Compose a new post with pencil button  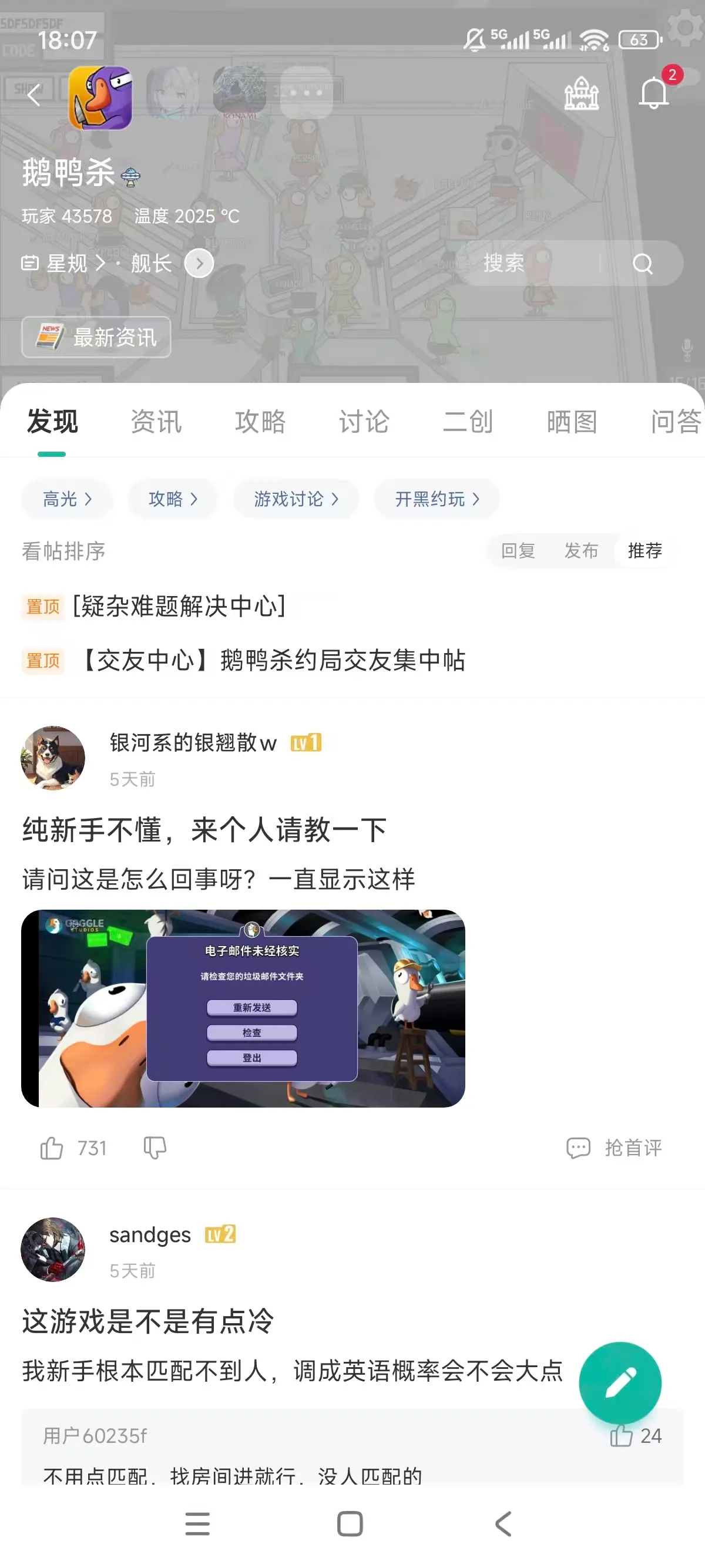(x=620, y=1383)
